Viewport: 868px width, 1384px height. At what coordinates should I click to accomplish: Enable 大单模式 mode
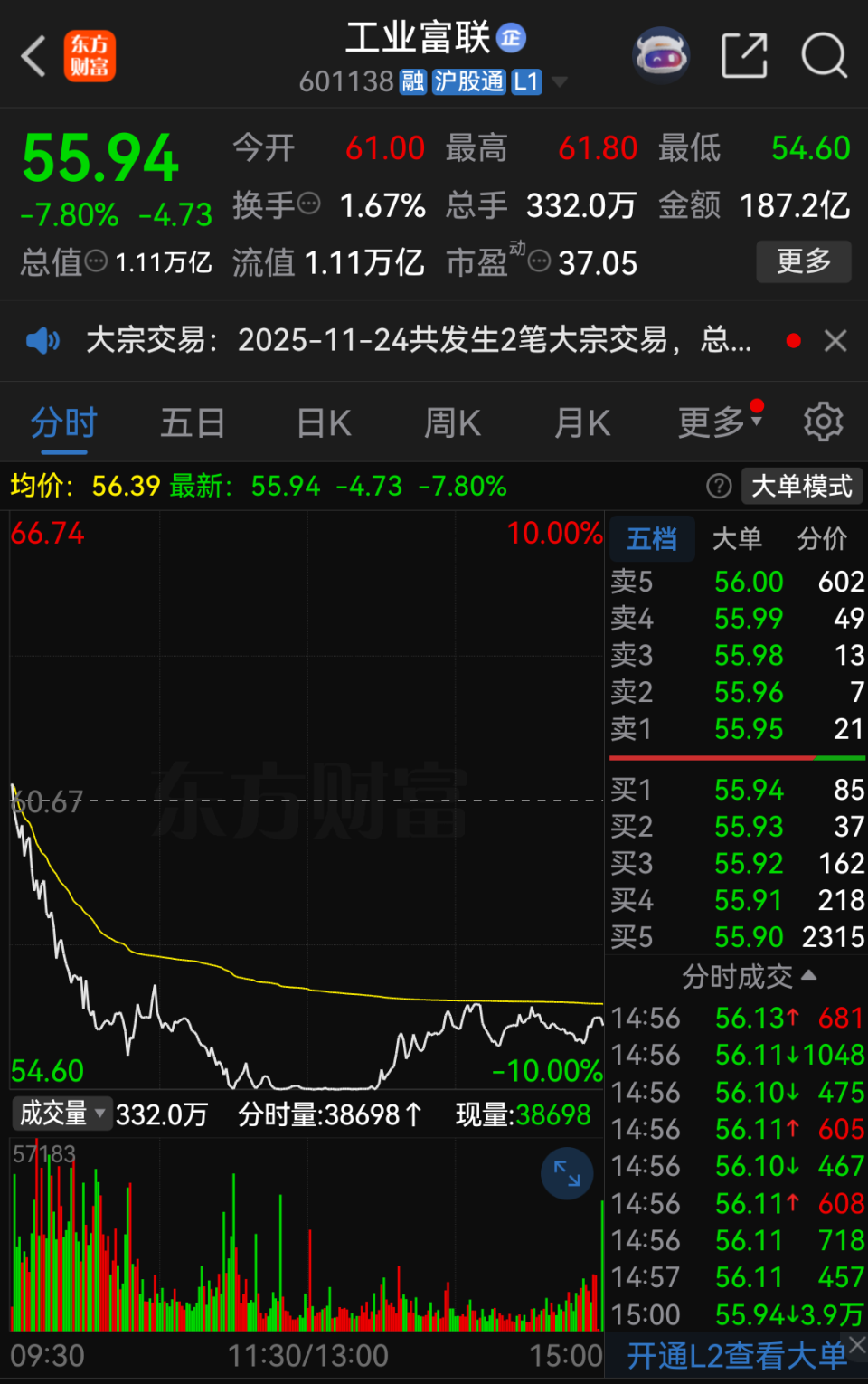(802, 486)
